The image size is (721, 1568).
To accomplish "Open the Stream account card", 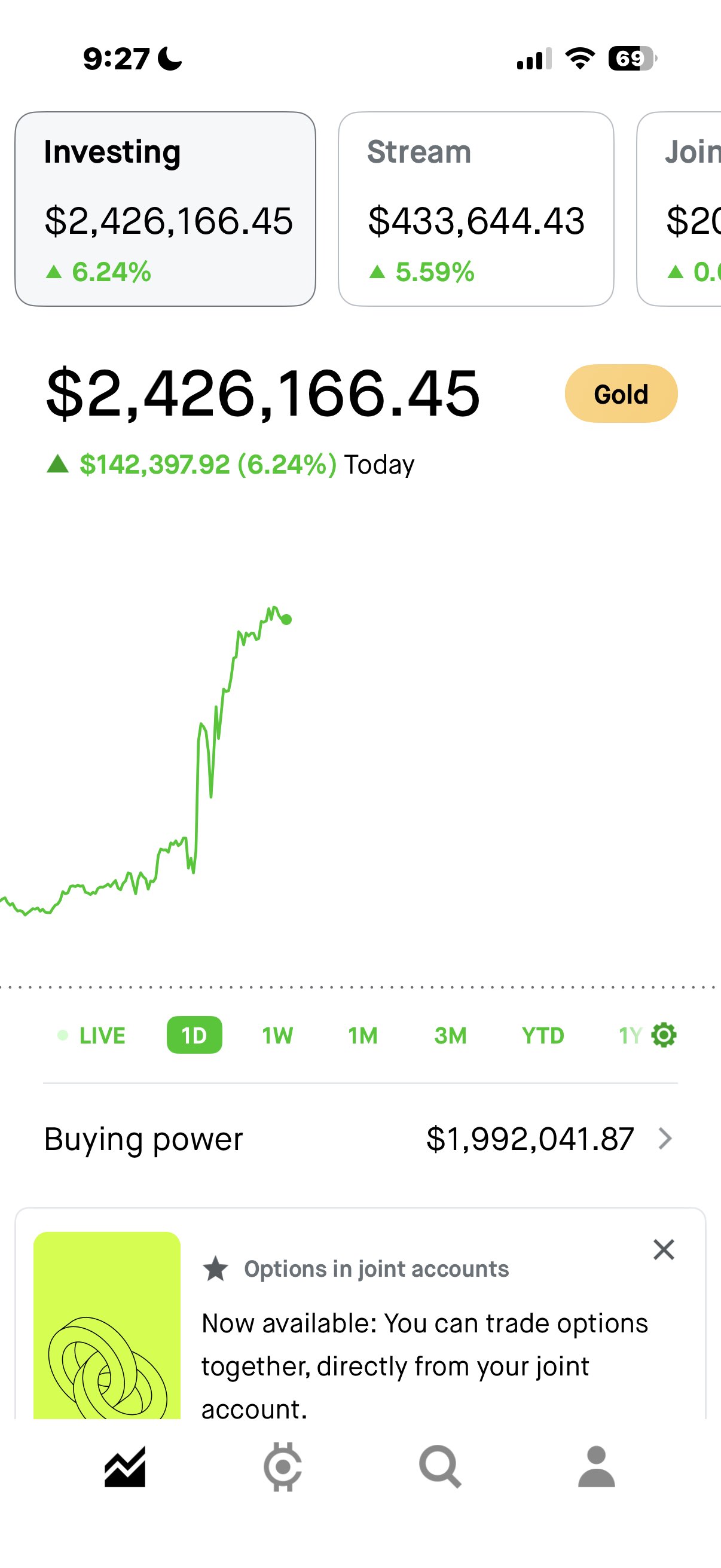I will coord(476,209).
